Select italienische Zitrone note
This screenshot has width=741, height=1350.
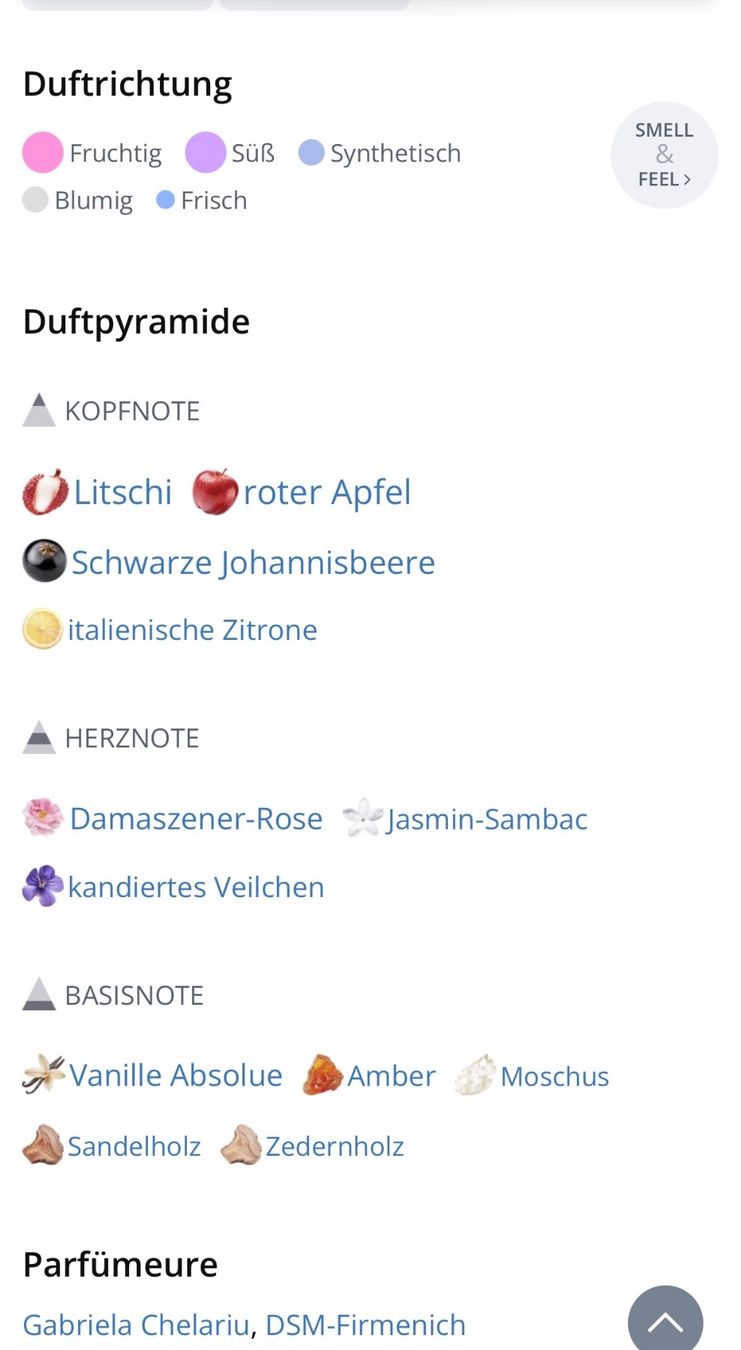coord(170,630)
